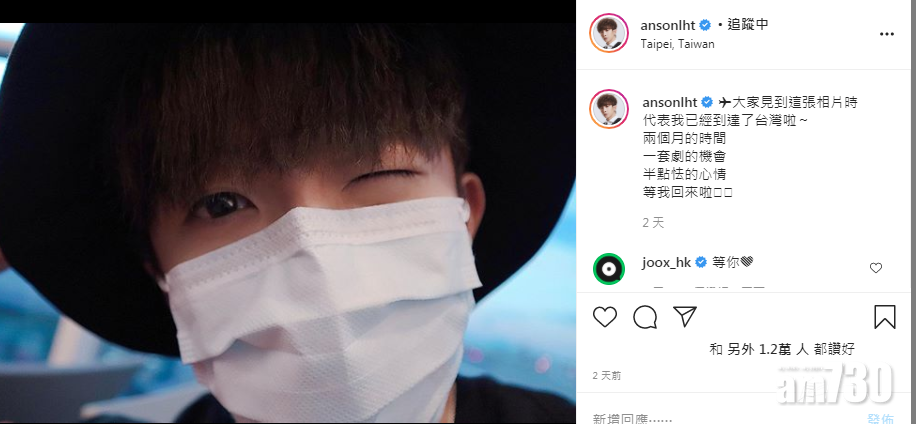Tap the 追蹤中 following button
This screenshot has width=916, height=424.
(747, 25)
